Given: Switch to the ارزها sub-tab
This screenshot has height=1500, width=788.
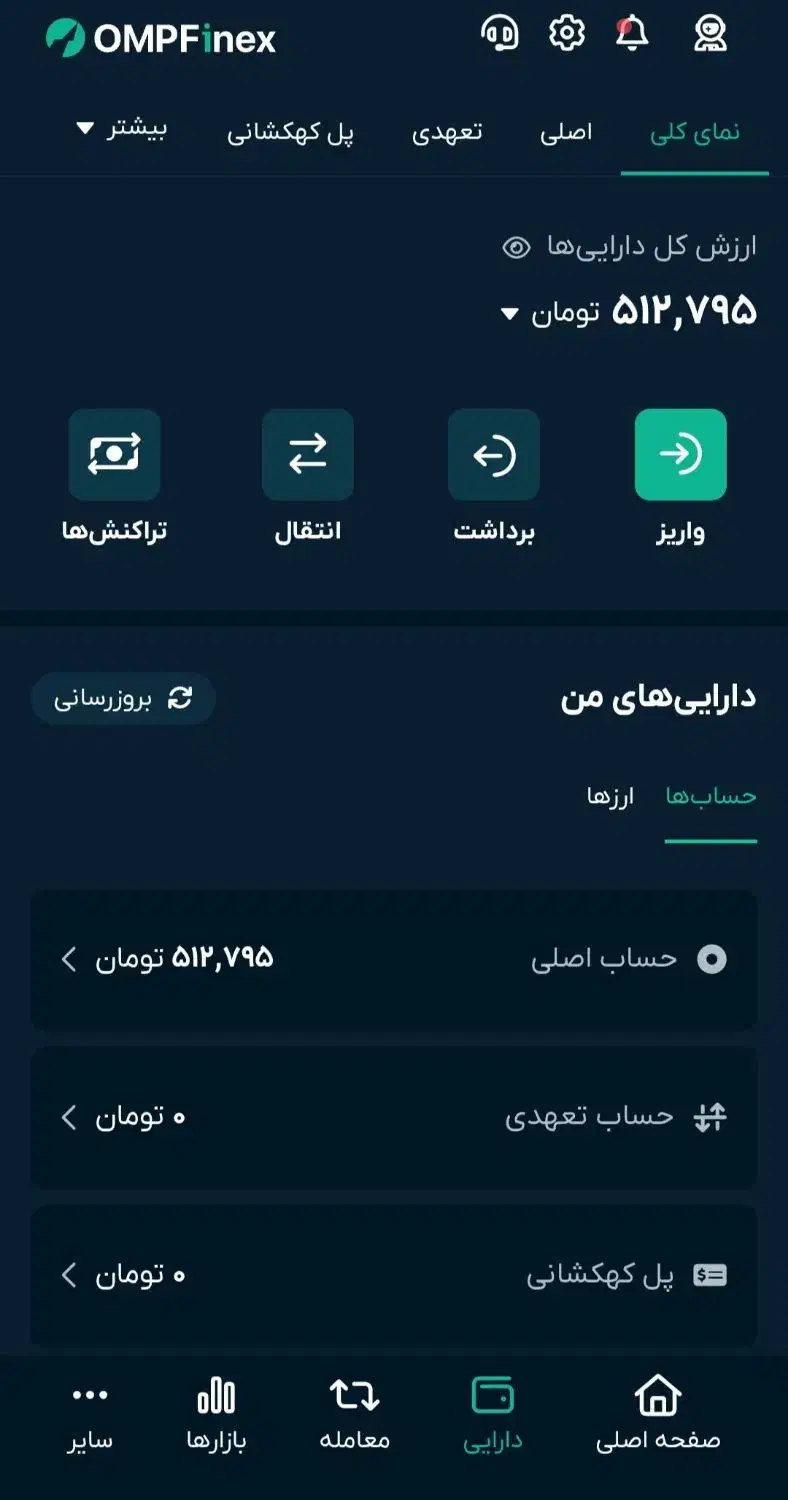Looking at the screenshot, I should pos(610,797).
